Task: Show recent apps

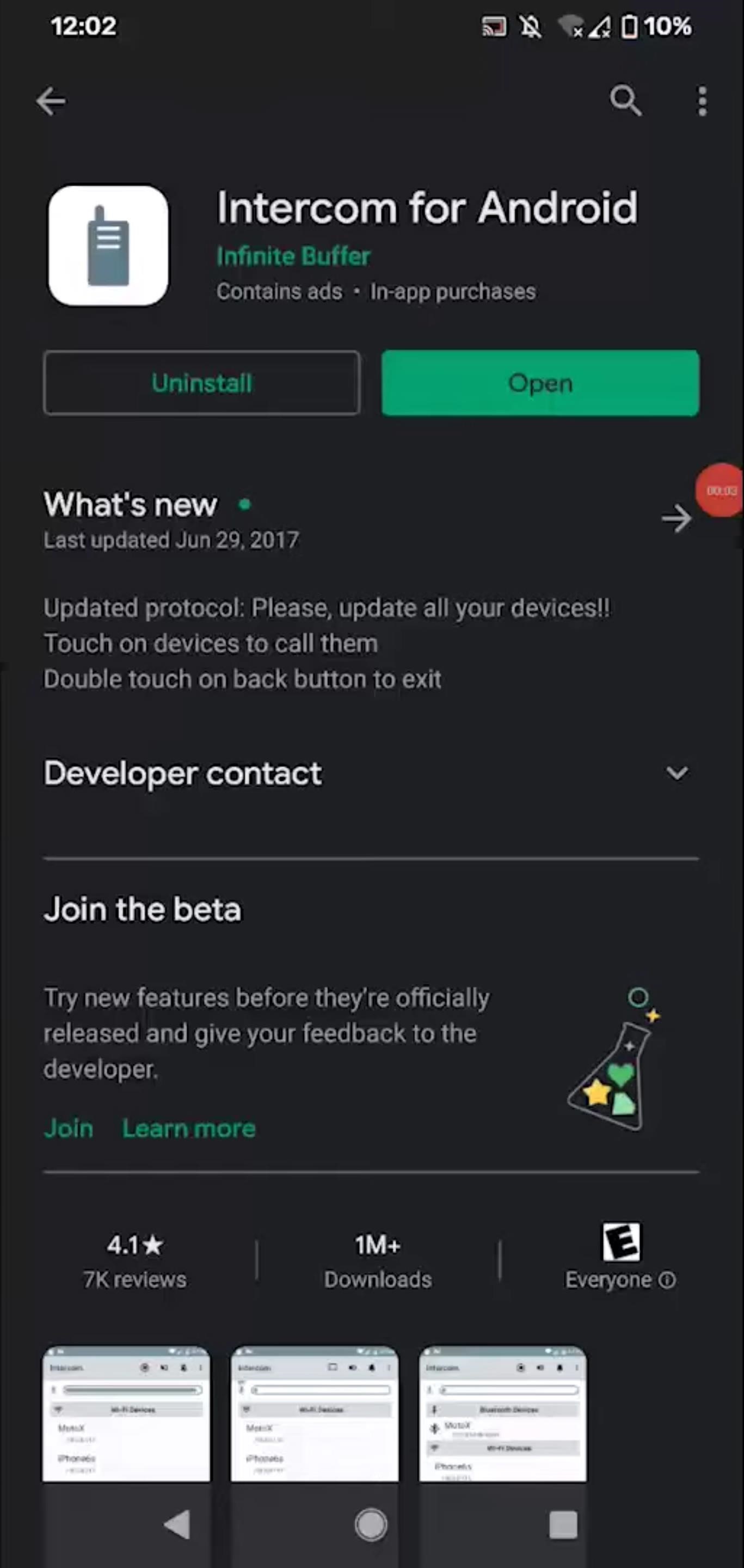Action: (563, 1525)
